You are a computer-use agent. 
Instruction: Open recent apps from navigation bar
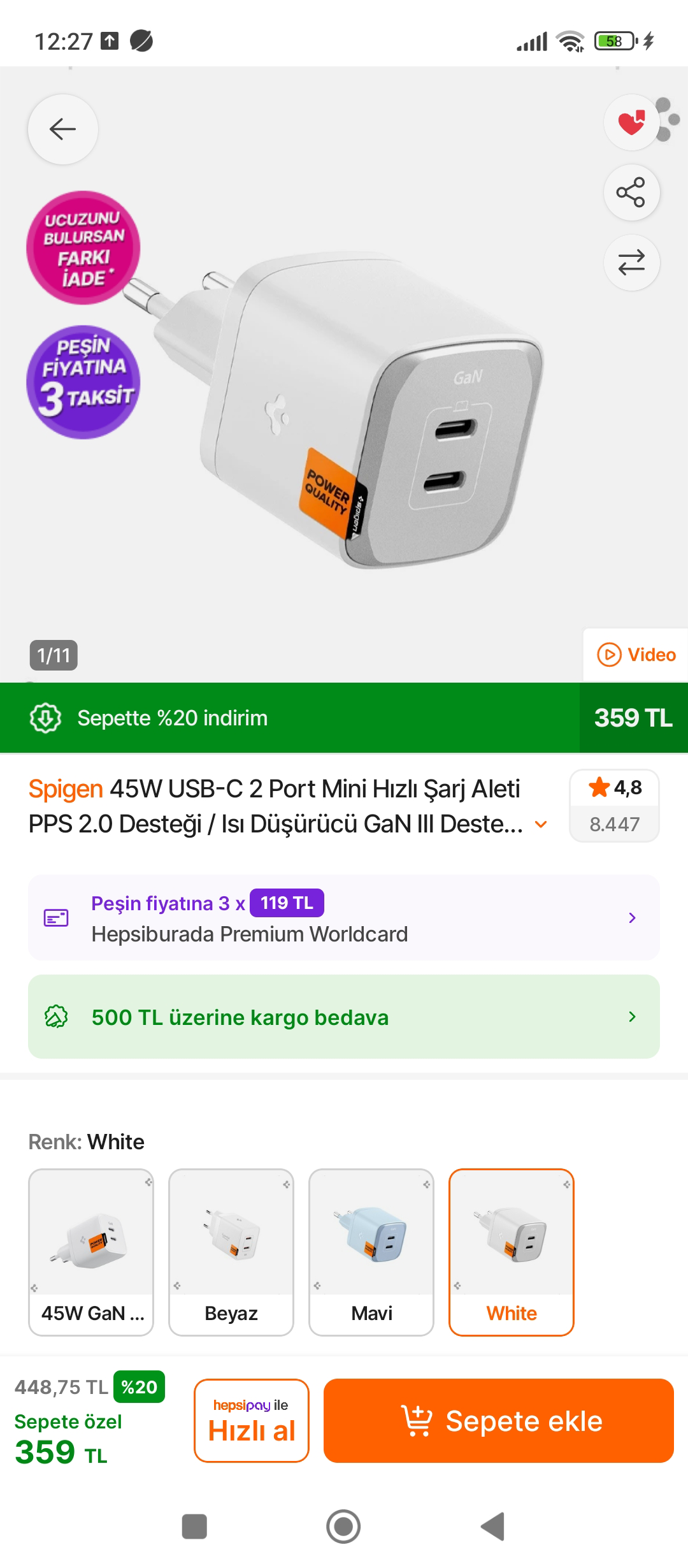(x=194, y=1527)
